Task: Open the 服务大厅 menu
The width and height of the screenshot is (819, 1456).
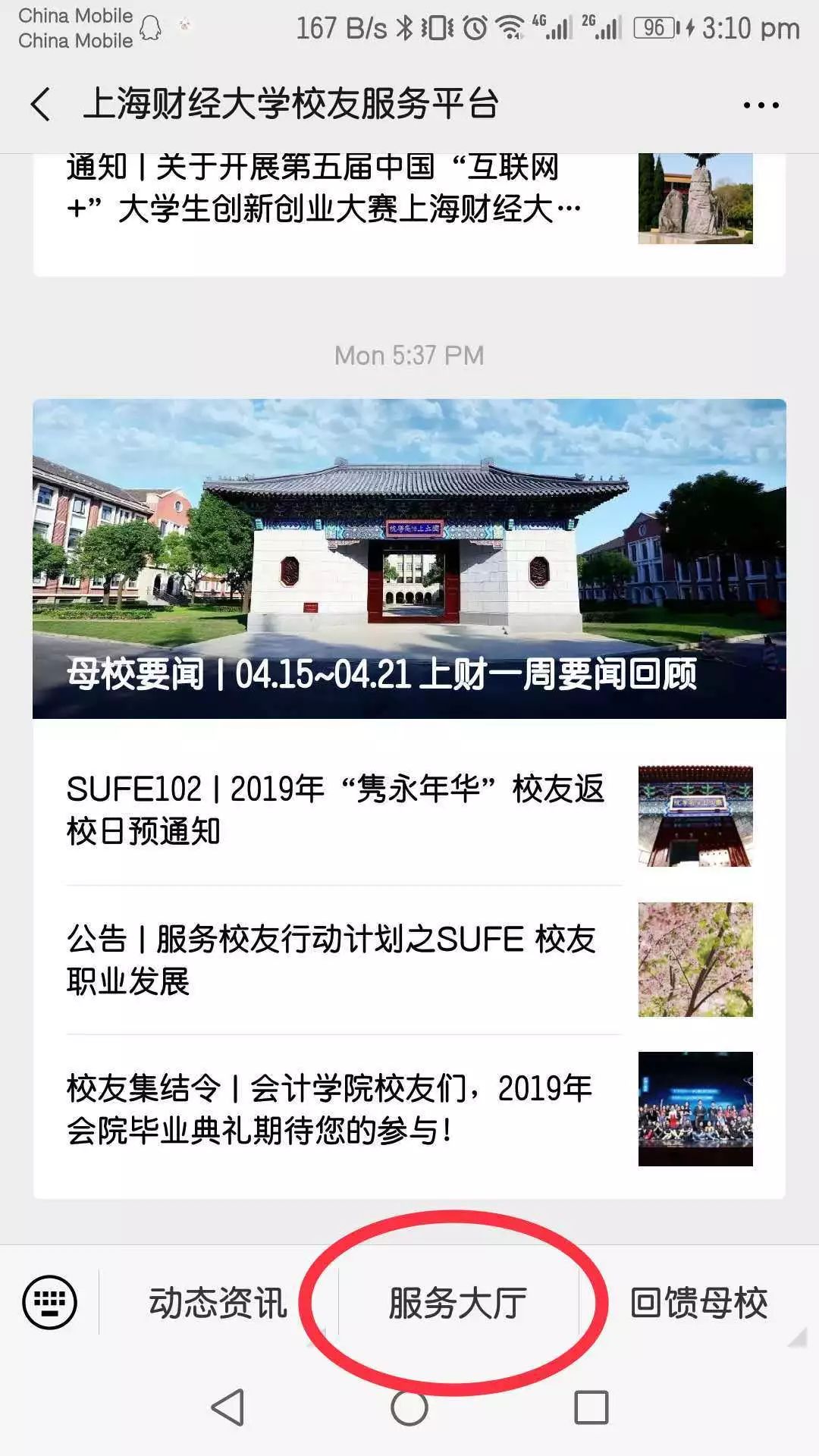Action: point(458,1304)
